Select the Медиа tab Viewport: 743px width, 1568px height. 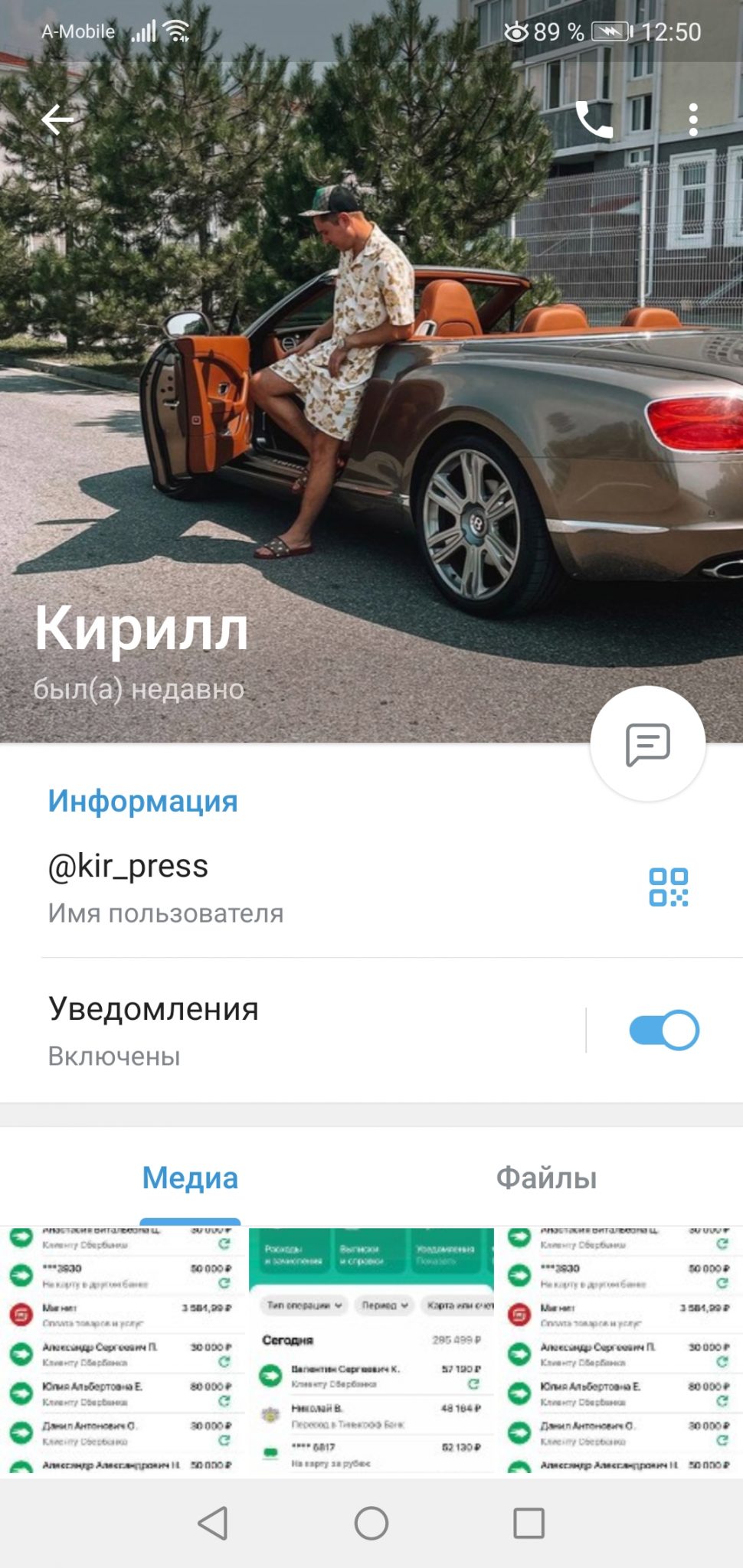point(190,1178)
